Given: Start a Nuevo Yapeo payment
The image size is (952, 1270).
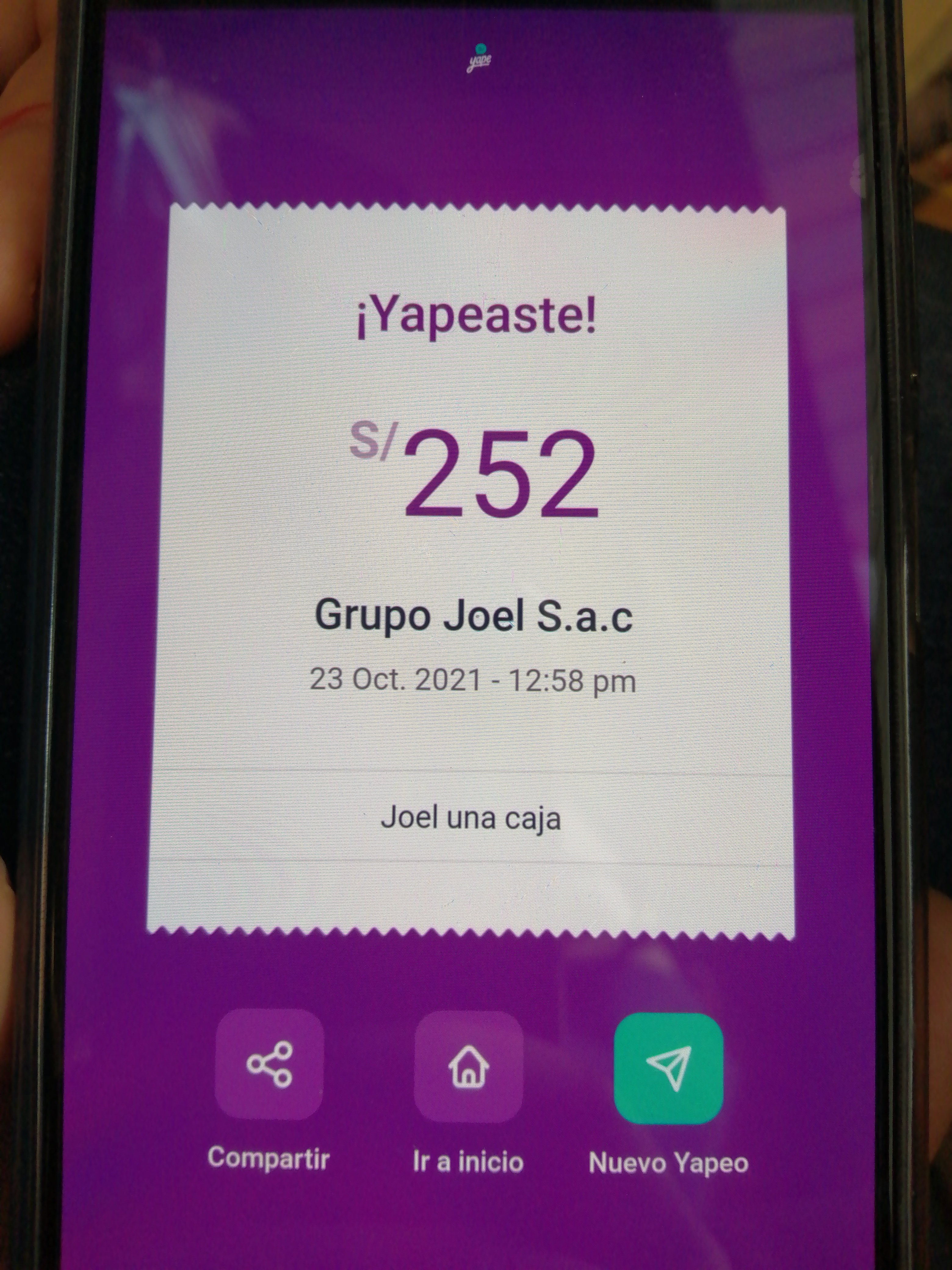Looking at the screenshot, I should pyautogui.click(x=668, y=1068).
